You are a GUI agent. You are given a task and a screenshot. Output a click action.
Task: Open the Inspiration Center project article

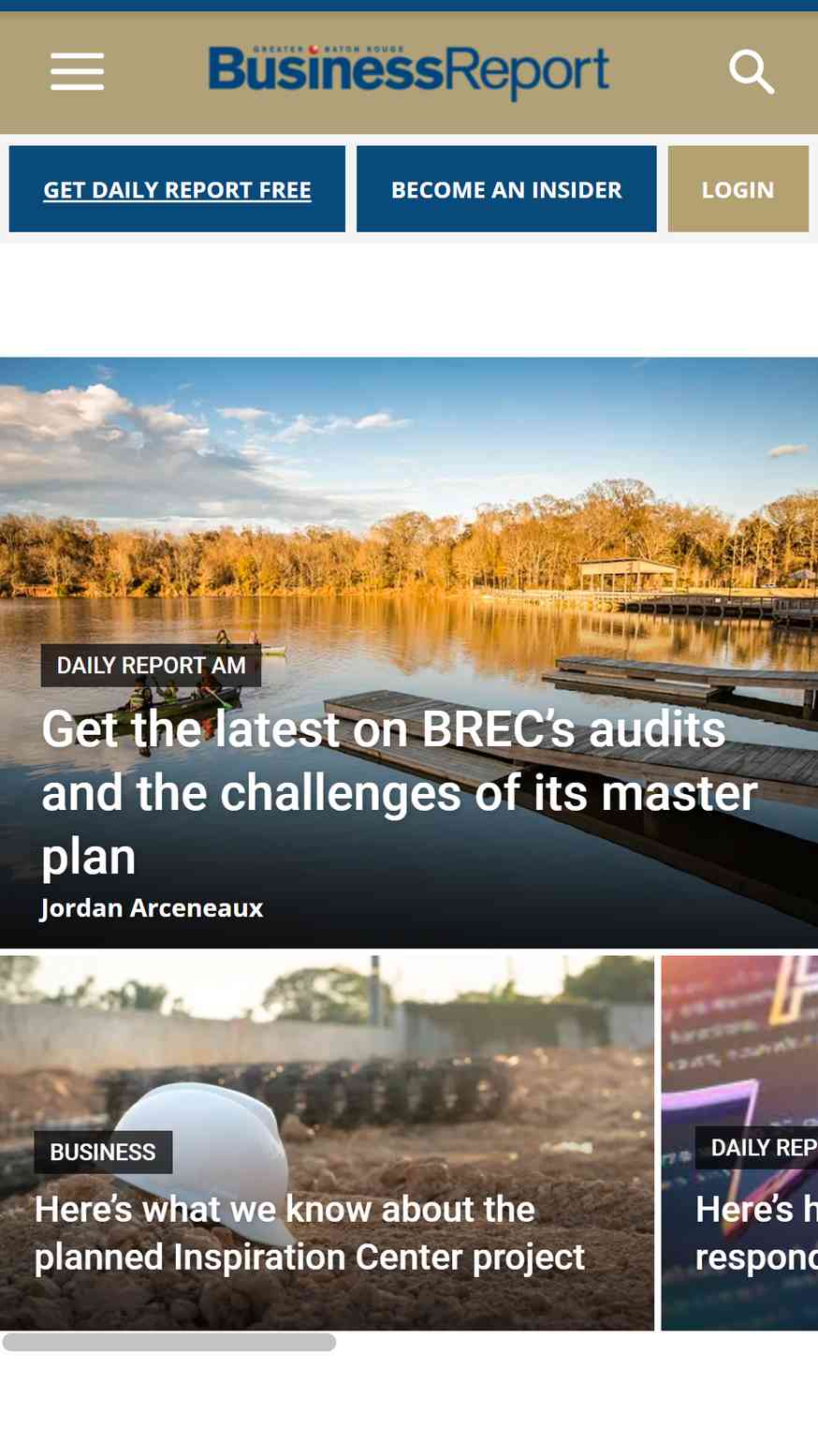click(x=310, y=1233)
